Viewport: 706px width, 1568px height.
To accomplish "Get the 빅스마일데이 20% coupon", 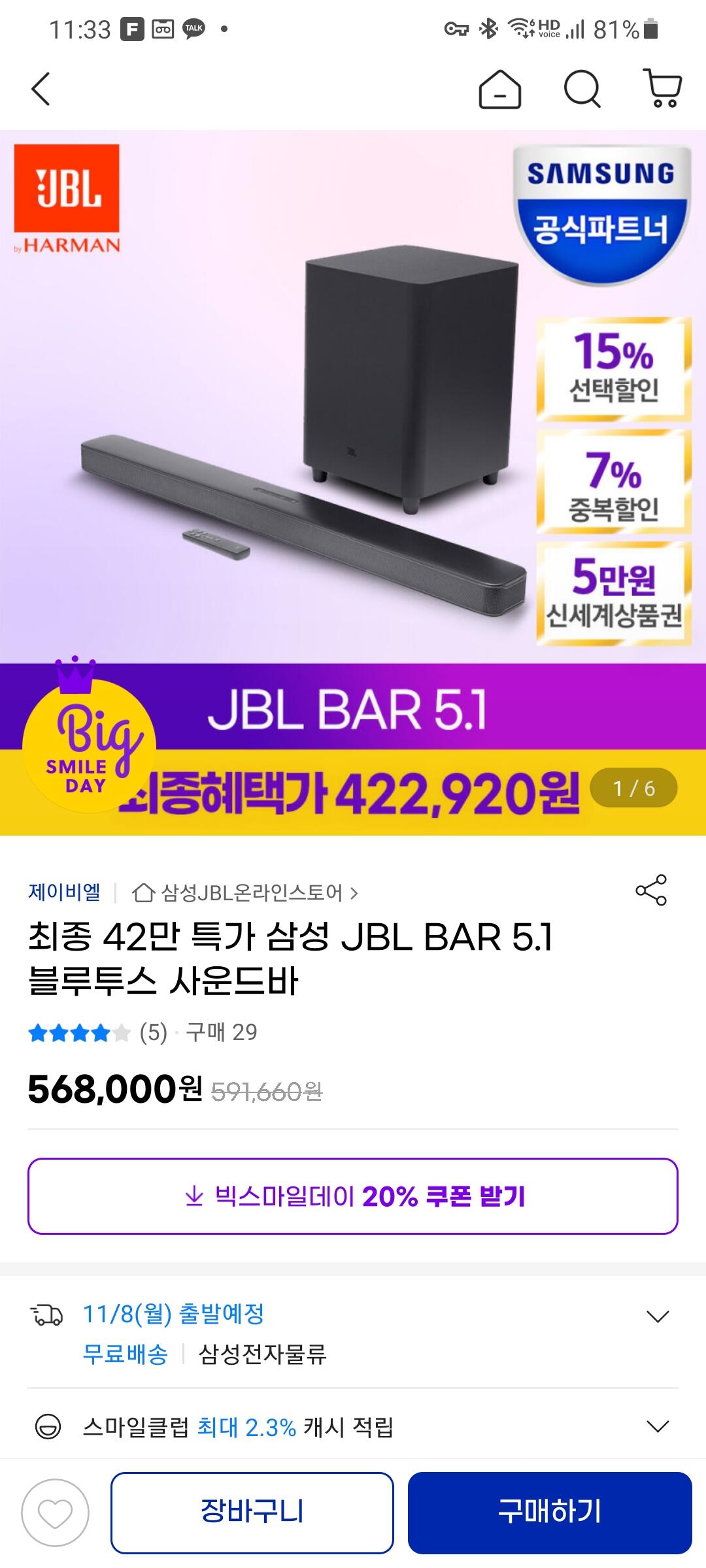I will pos(353,1196).
